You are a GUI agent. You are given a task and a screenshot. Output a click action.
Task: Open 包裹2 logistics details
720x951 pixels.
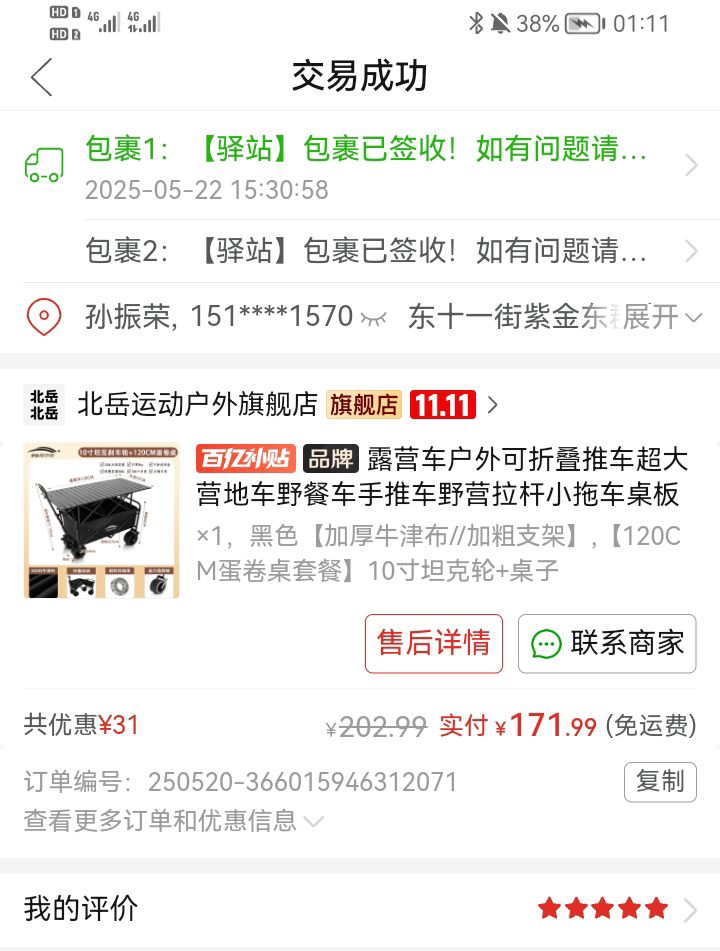pyautogui.click(x=365, y=251)
